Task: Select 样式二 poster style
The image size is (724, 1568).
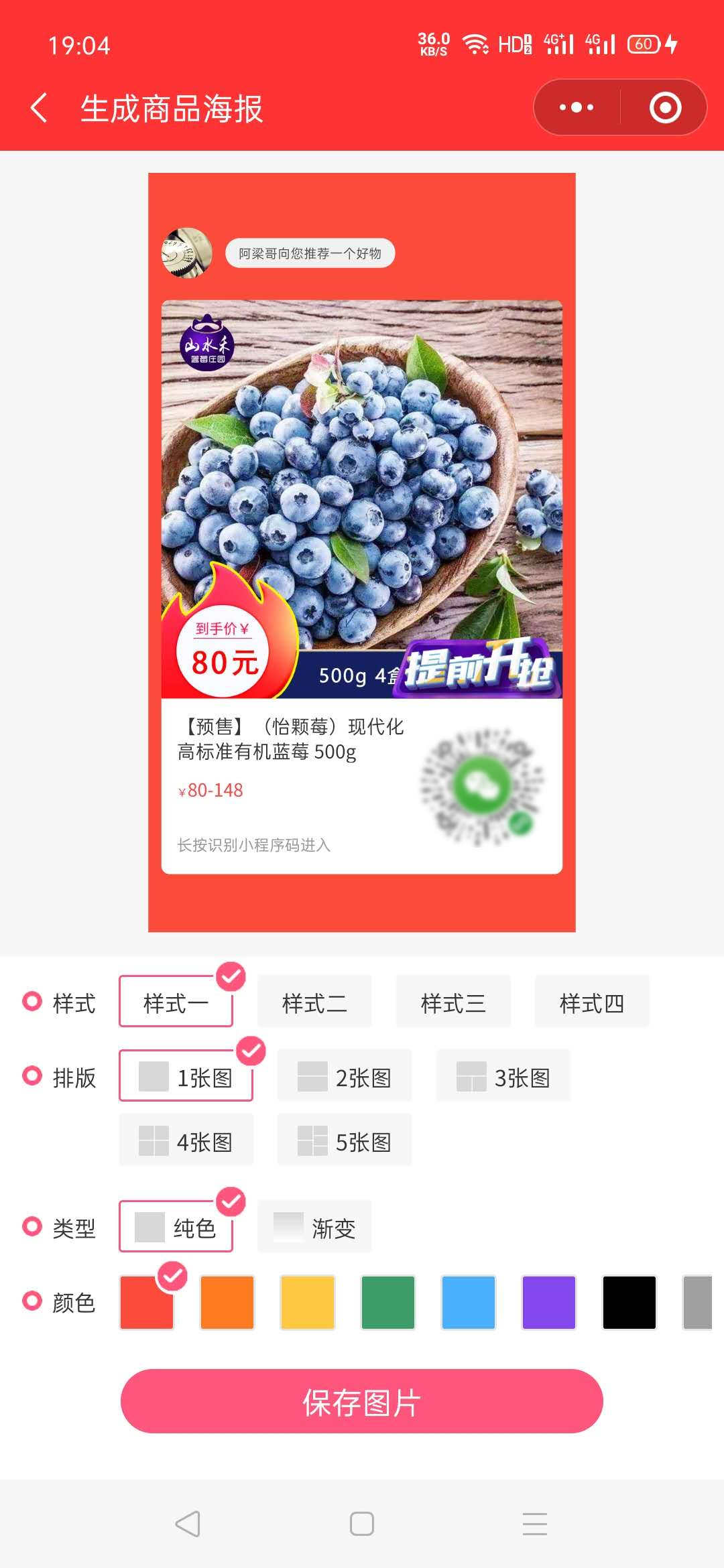Action: pyautogui.click(x=314, y=1002)
